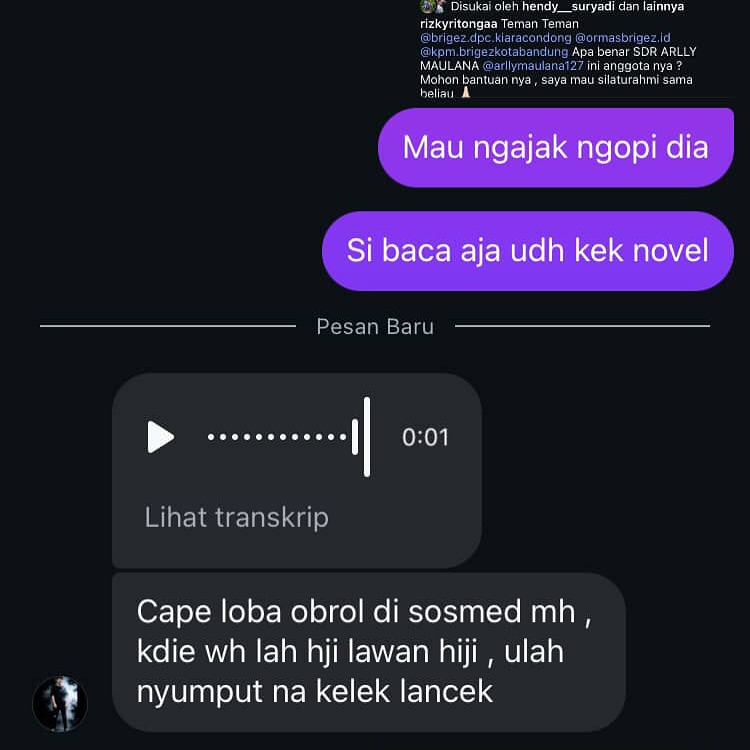Open the sender's profile picture
The width and height of the screenshot is (750, 750).
[x=60, y=704]
